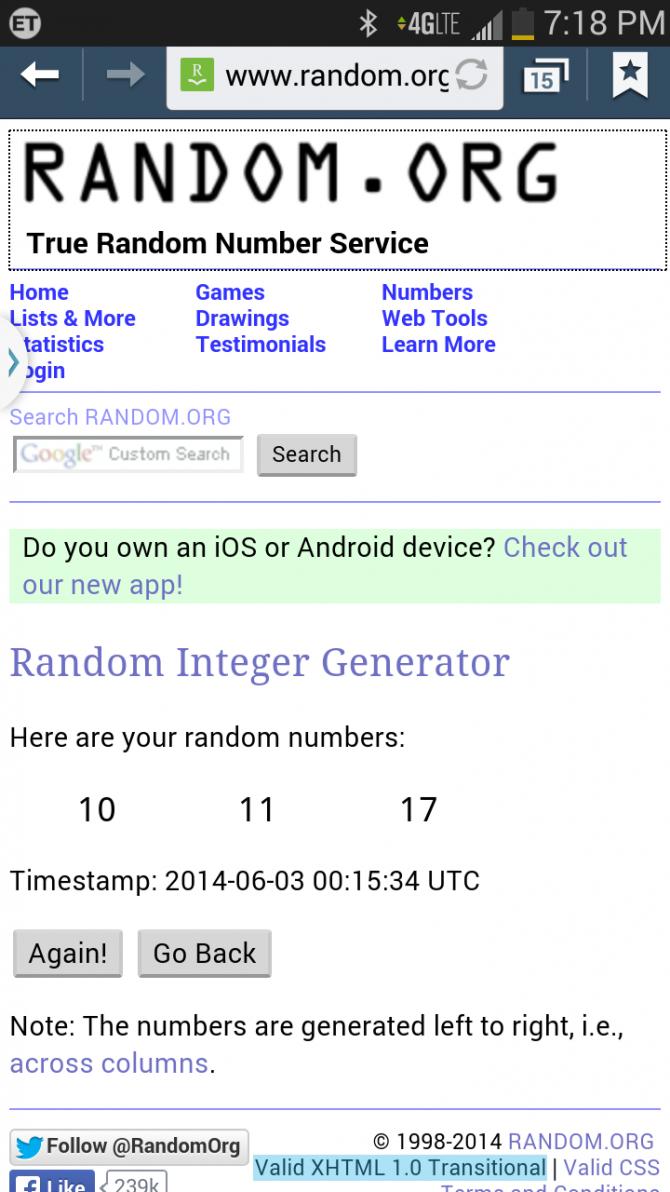This screenshot has width=670, height=1192.
Task: Go back with the browser back arrow
Action: point(40,75)
